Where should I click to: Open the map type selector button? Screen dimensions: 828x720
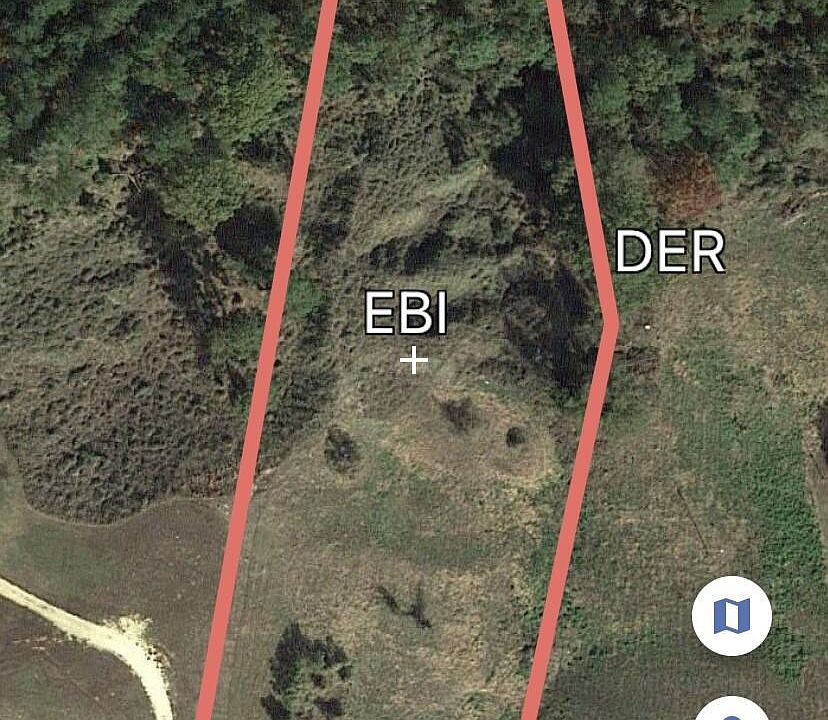tap(731, 615)
